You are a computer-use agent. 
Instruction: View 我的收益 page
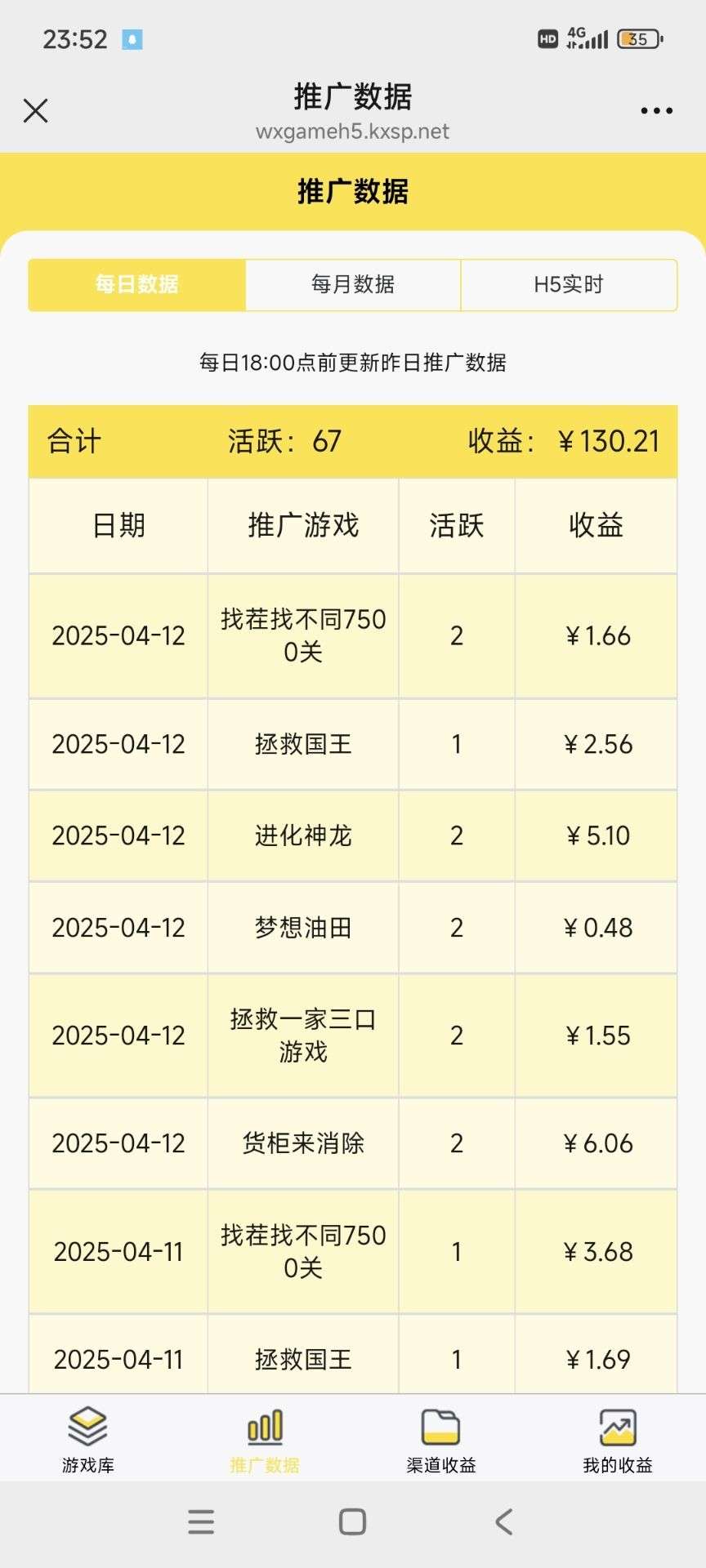(618, 1441)
